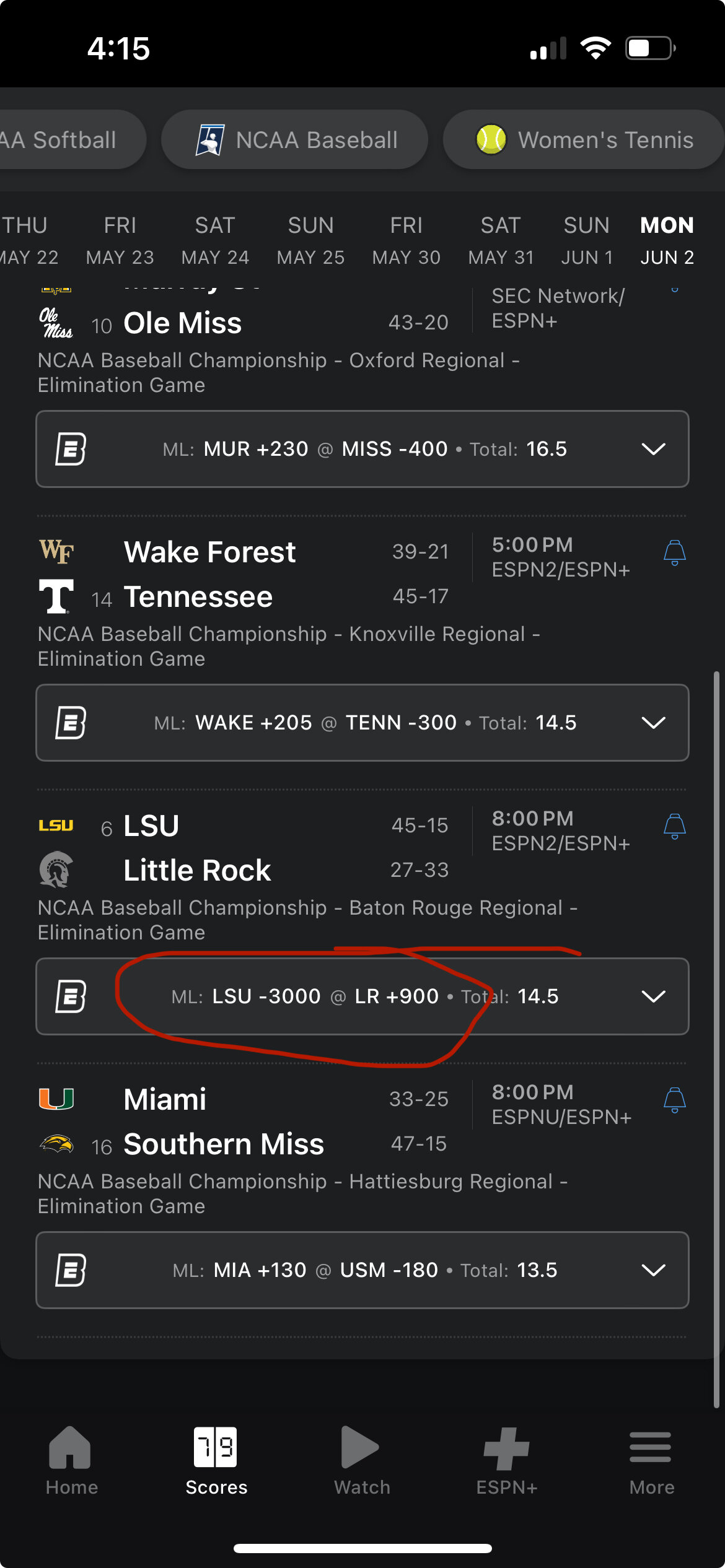Open the Watch tab

(362, 1461)
